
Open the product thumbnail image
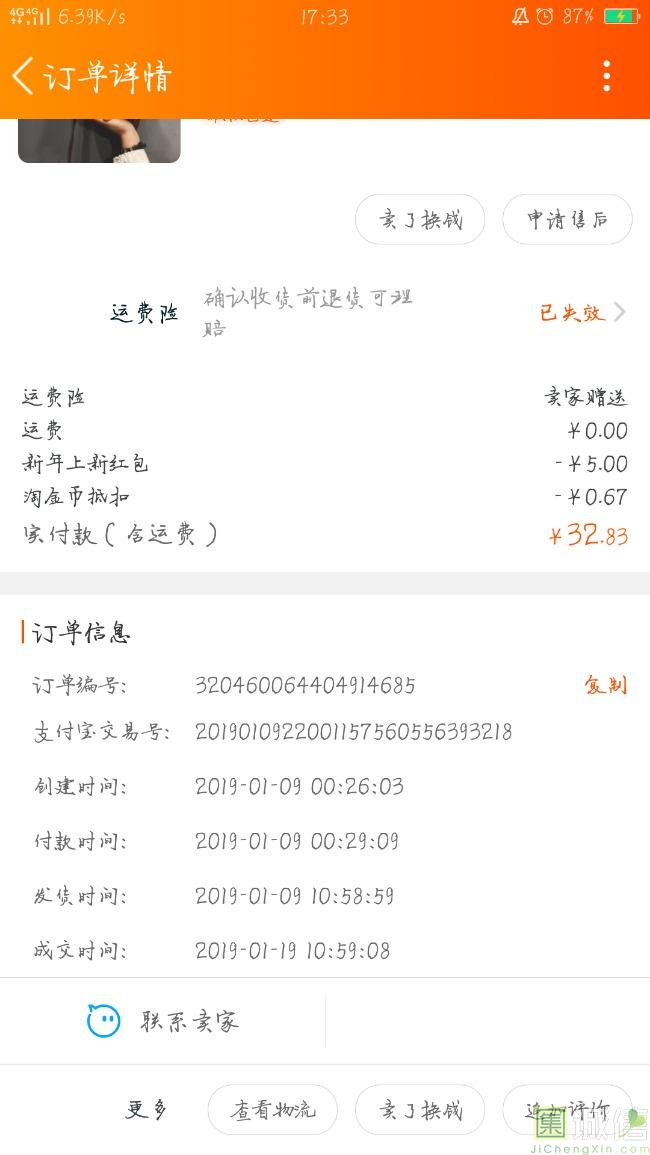99,141
